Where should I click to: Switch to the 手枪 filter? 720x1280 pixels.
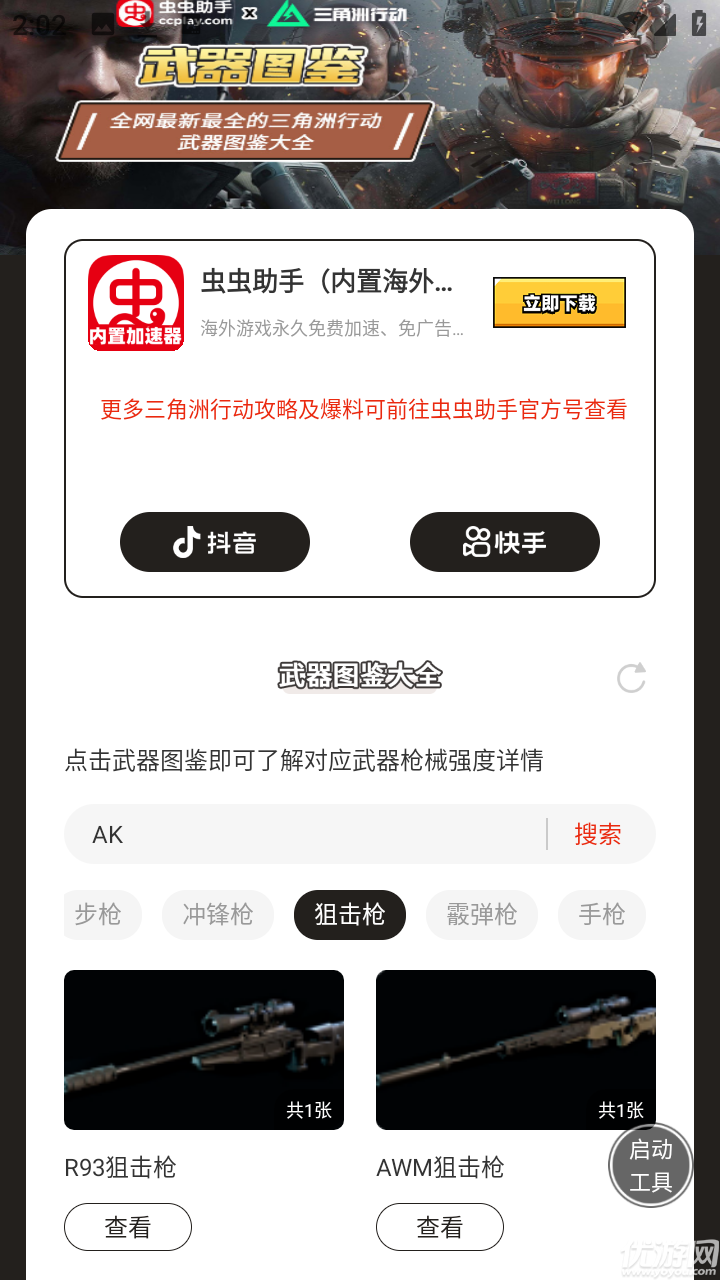pos(602,915)
